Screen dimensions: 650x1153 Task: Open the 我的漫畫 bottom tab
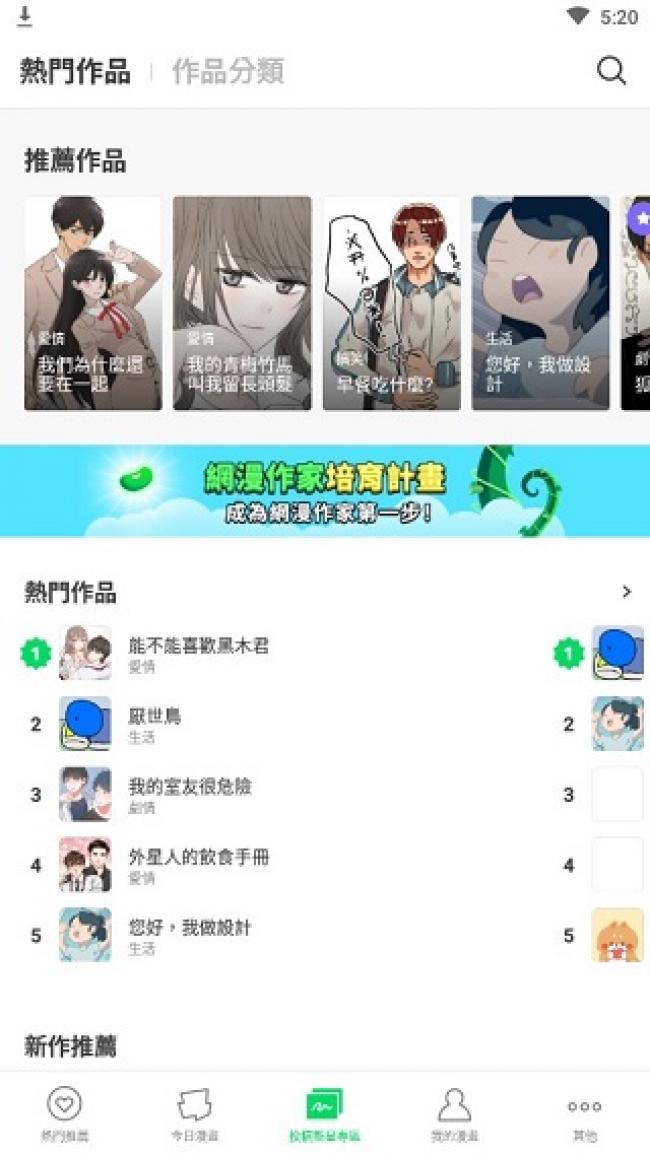[454, 1114]
